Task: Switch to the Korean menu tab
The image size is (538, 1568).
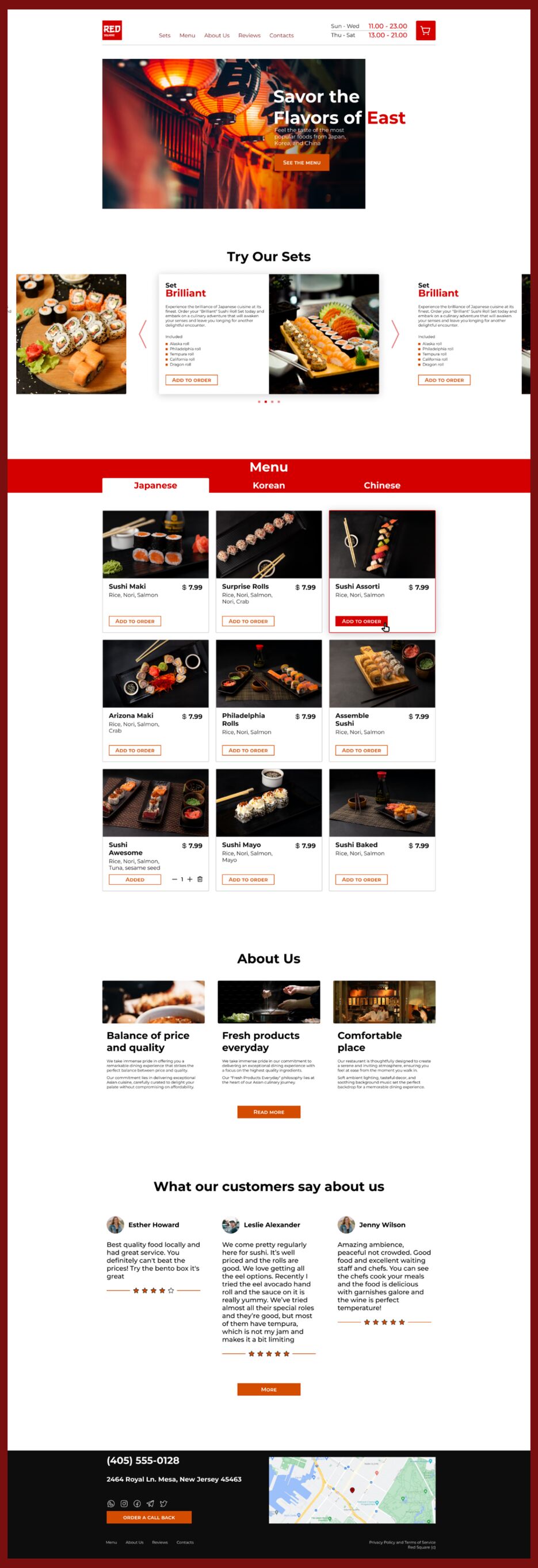Action: [268, 485]
